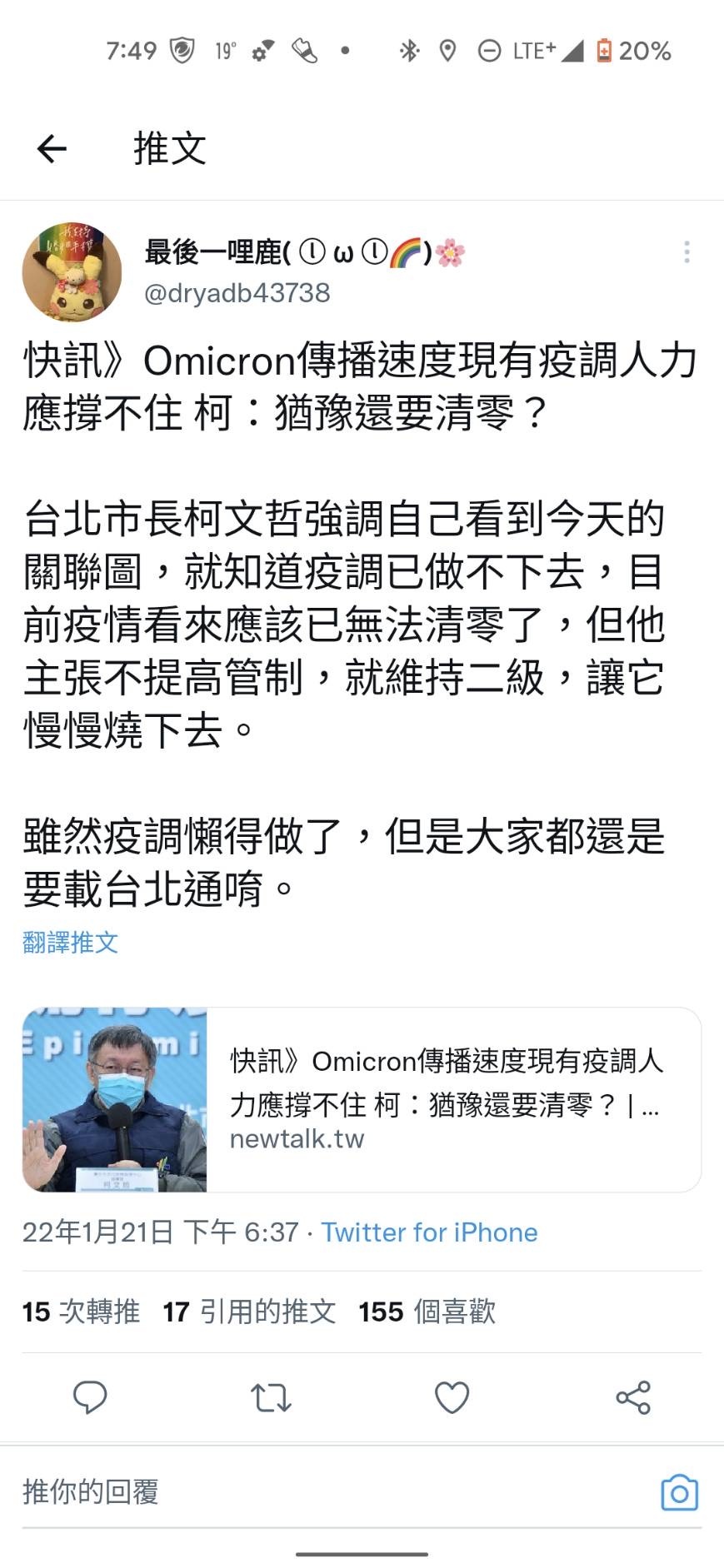Go back from the tweet view
The height and width of the screenshot is (1568, 724).
52,149
